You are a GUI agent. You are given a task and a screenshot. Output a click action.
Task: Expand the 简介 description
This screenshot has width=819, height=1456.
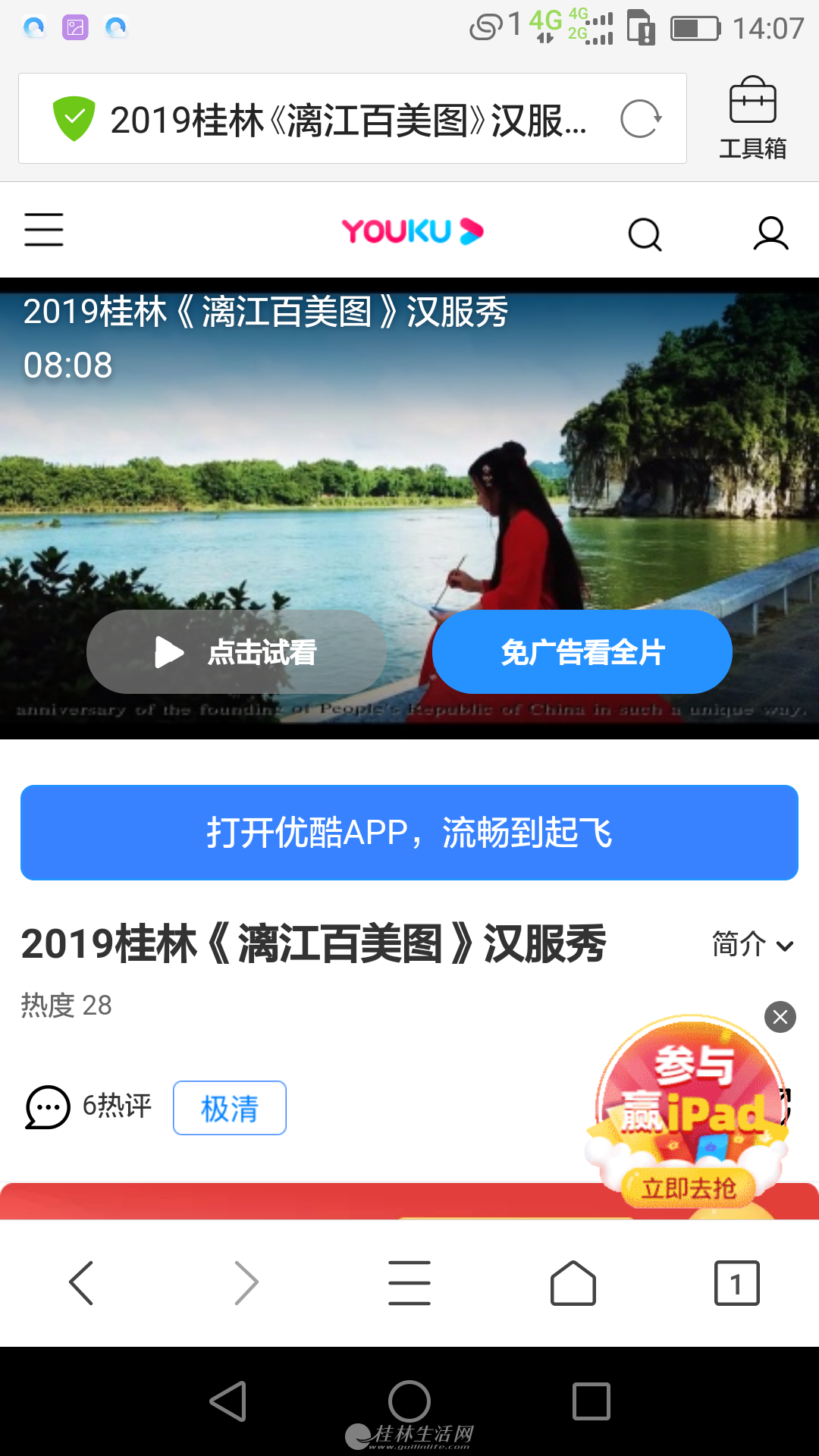pos(752,945)
